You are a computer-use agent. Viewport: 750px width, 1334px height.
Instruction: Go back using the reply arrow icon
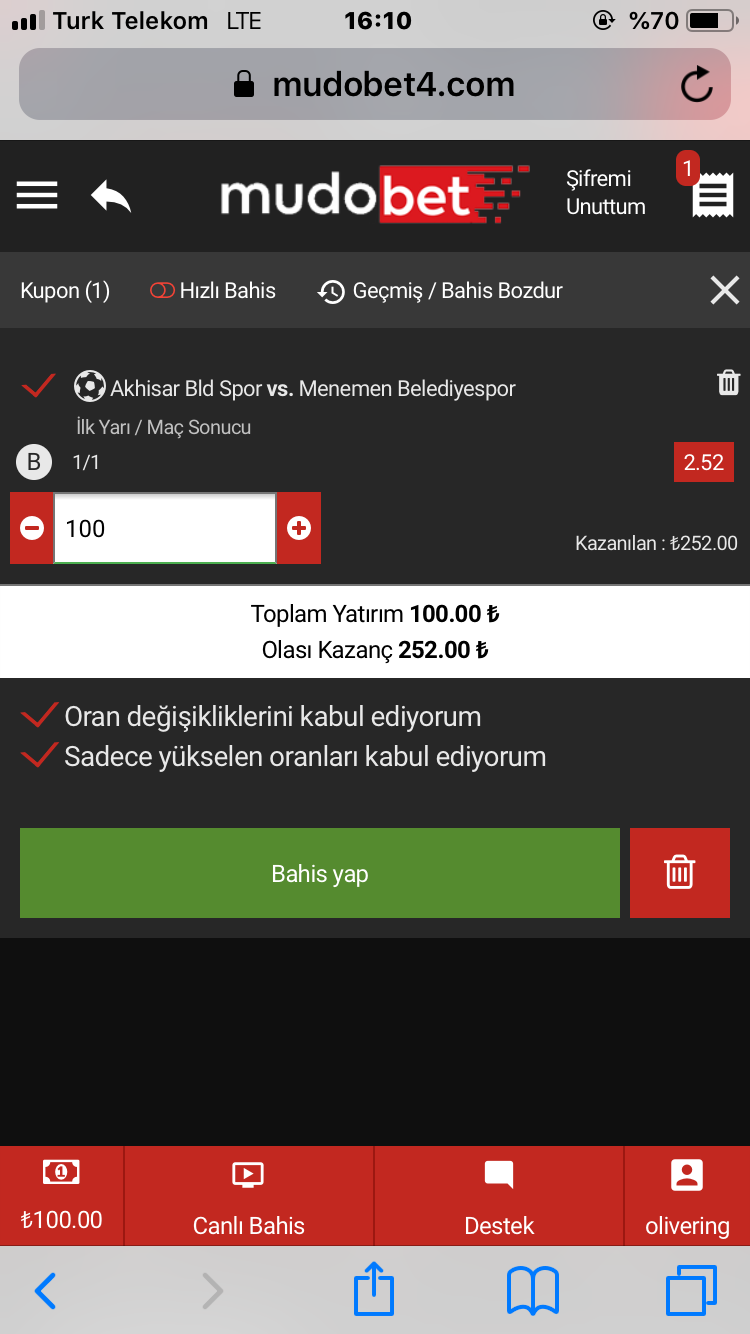[111, 196]
